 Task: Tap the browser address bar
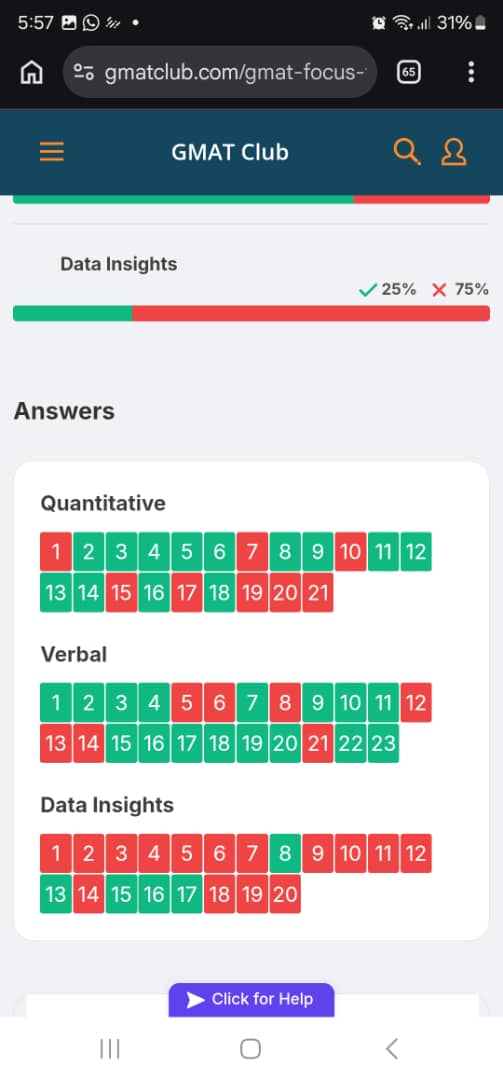[220, 72]
